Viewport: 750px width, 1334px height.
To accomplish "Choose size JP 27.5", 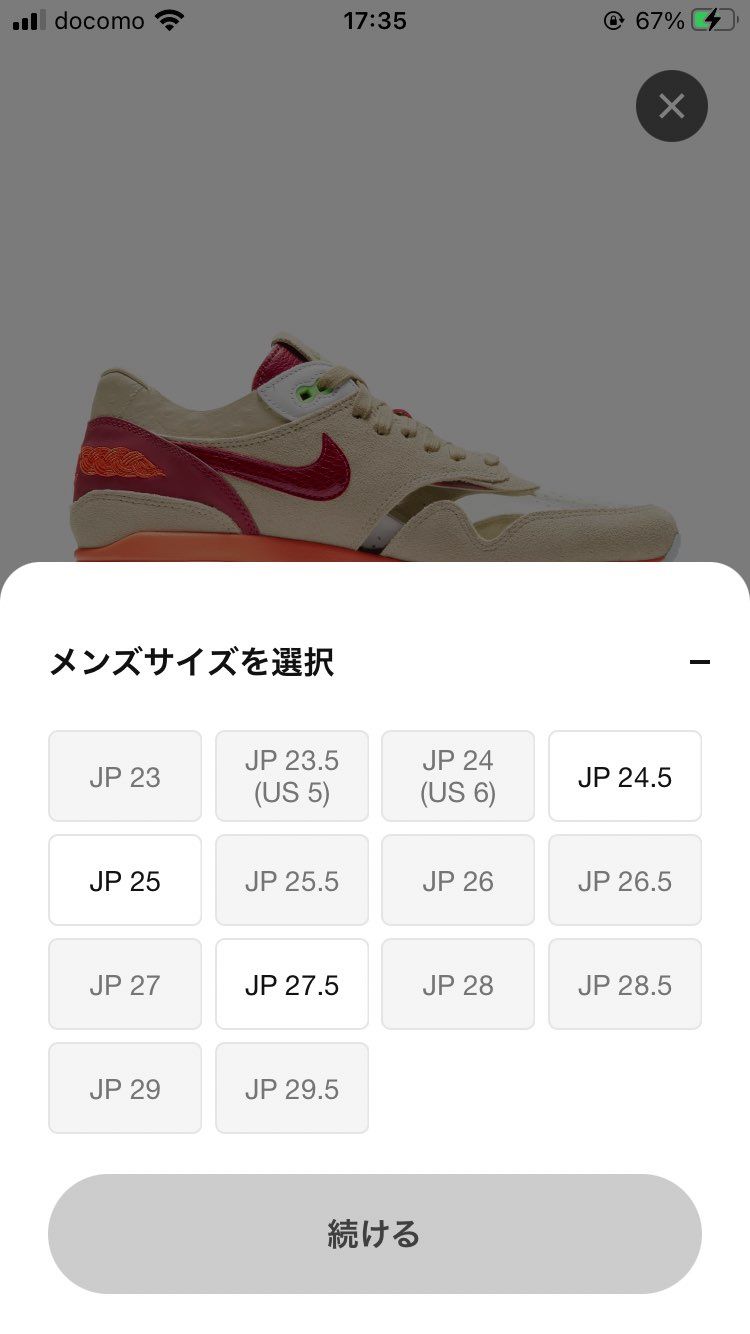I will pos(291,984).
